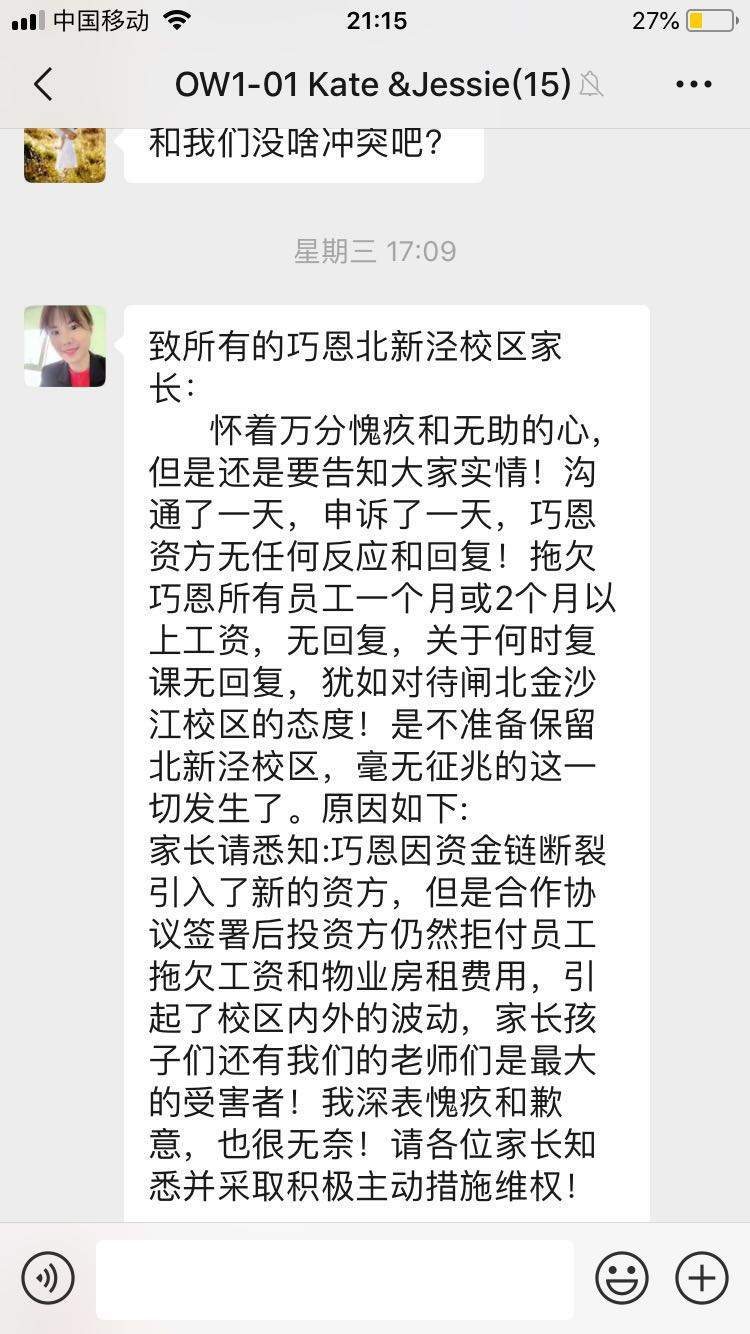750x1334 pixels.
Task: Open the emoji picker
Action: point(621,1278)
